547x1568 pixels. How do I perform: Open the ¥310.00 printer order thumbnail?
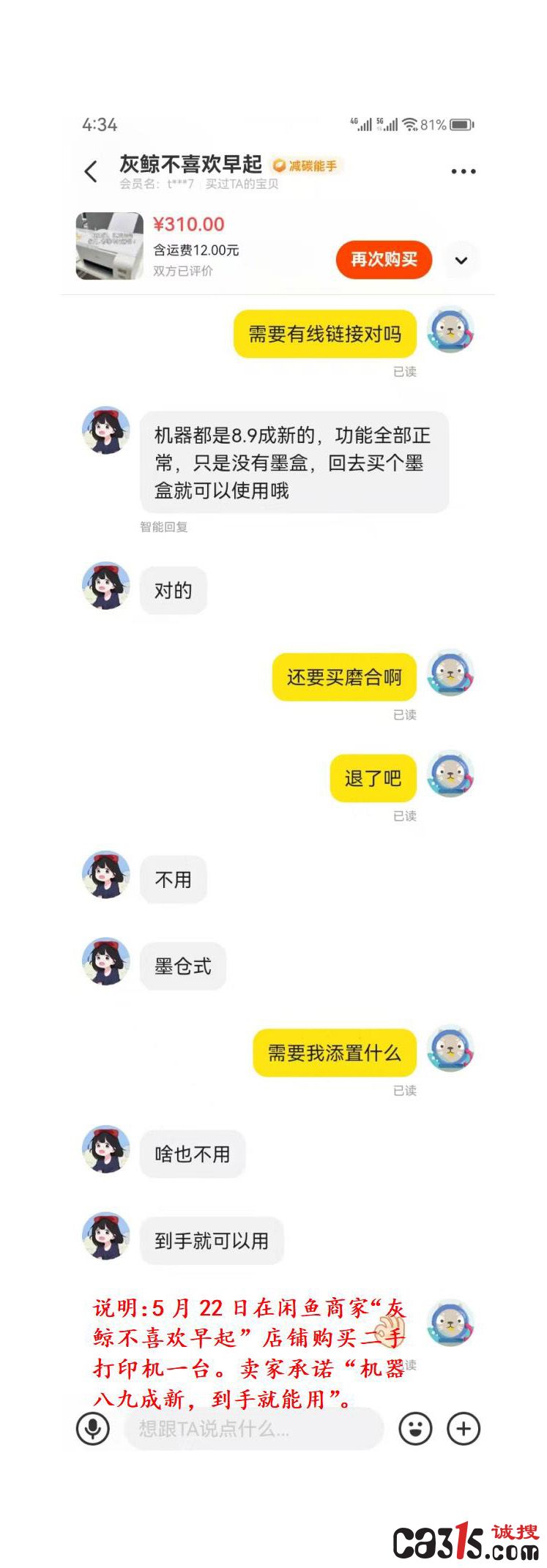pos(110,246)
